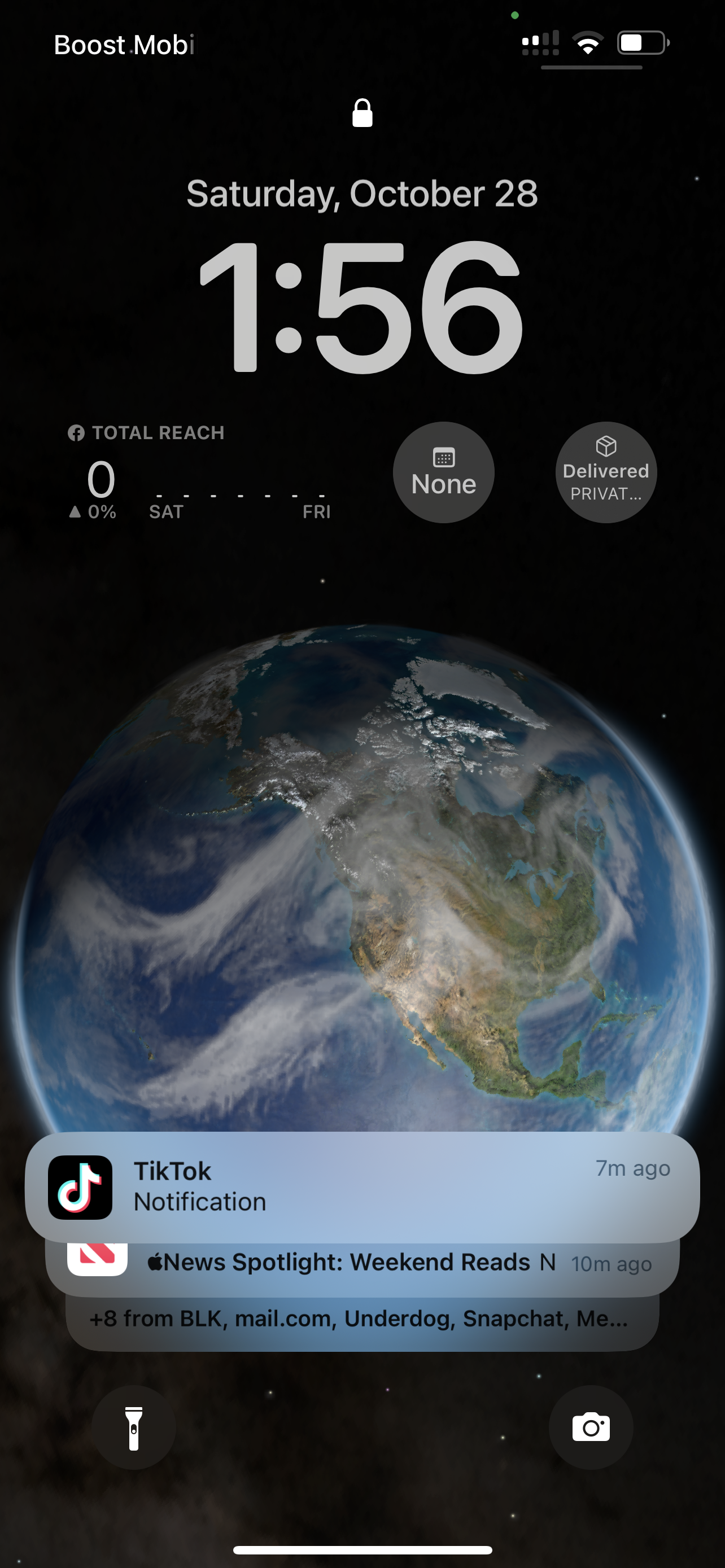Open the camera shortcut
This screenshot has width=725, height=1568.
click(591, 1427)
